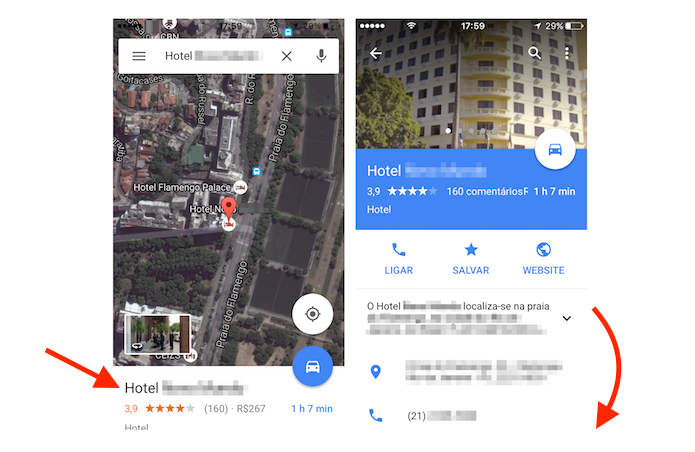Viewport: 695px width, 452px height.
Task: Open the hotel WEBSITE
Action: tap(543, 258)
